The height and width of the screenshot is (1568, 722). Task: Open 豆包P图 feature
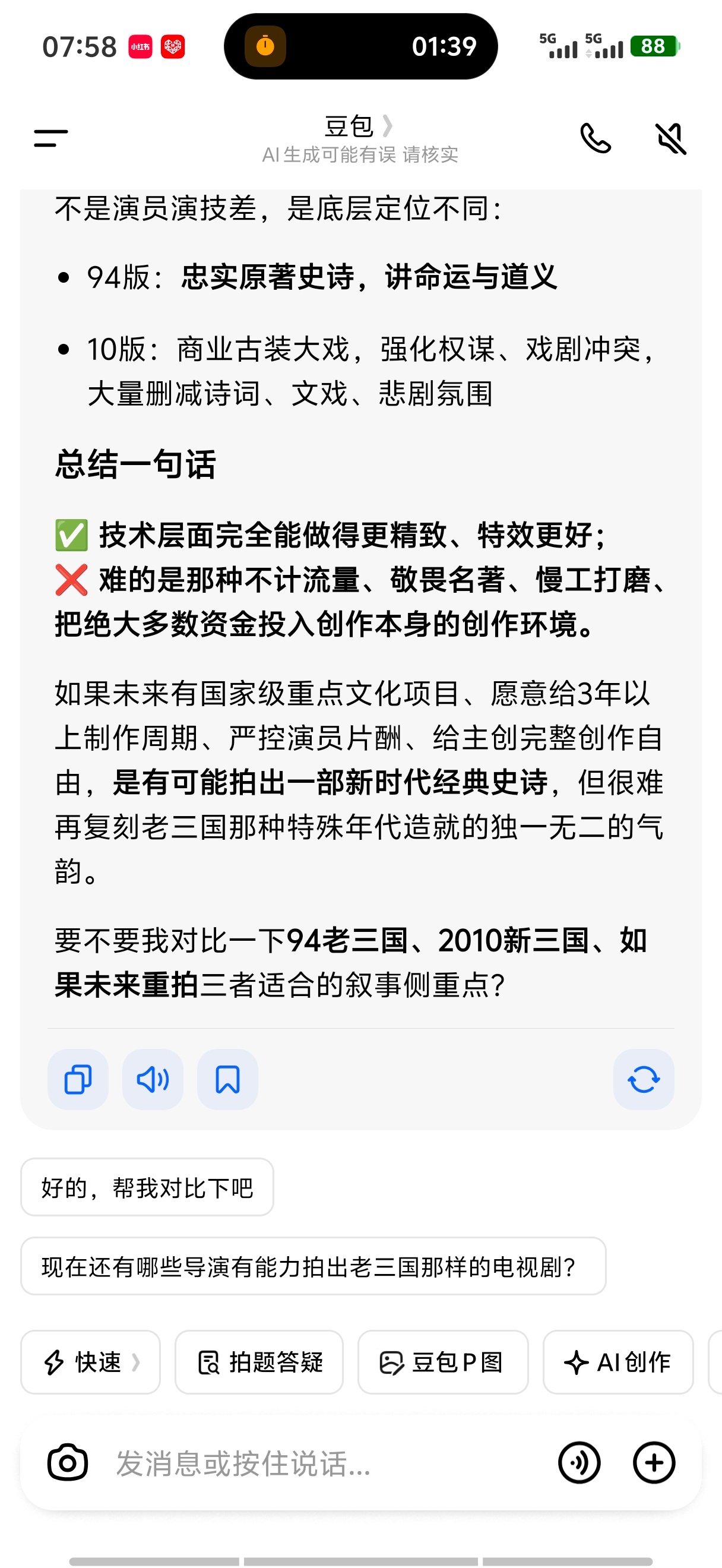tap(443, 1362)
